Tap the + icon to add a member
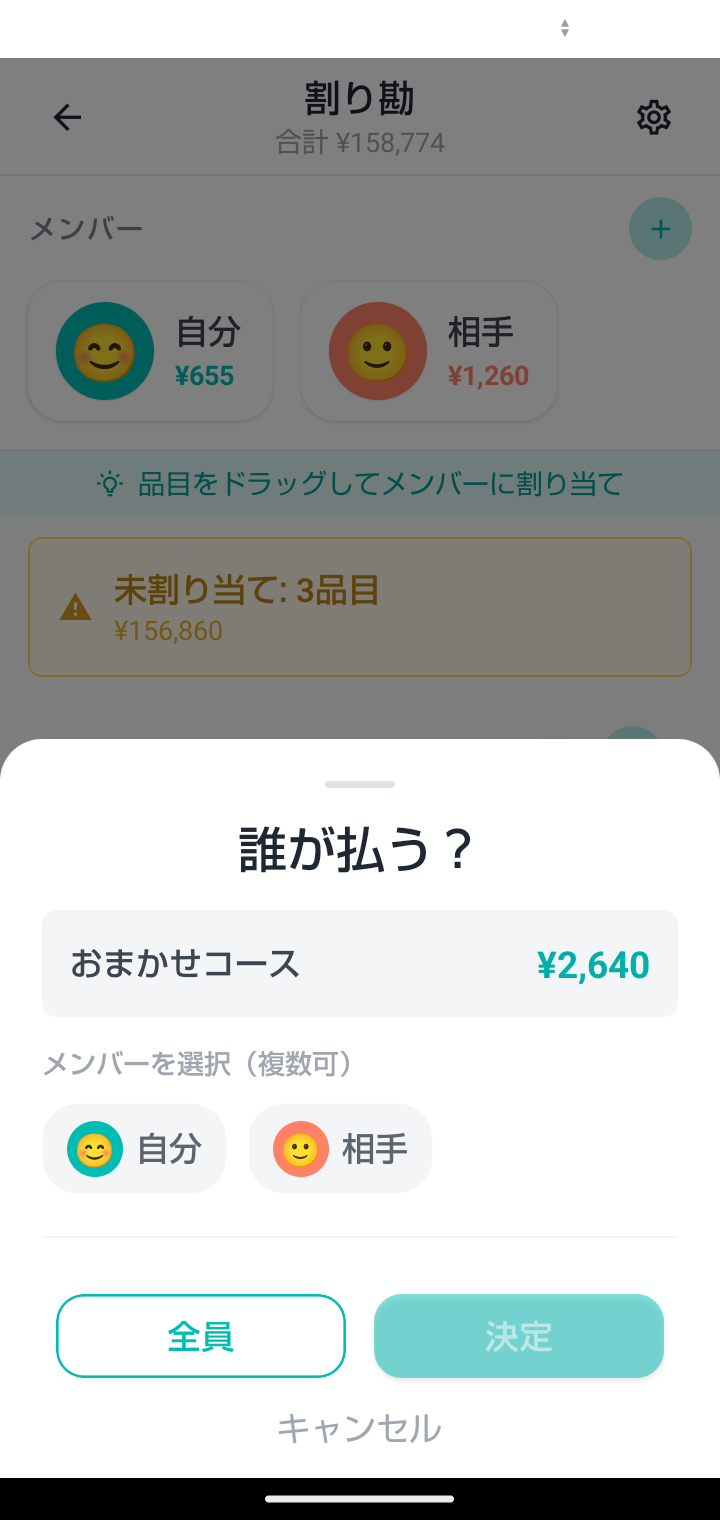This screenshot has width=720, height=1520. pos(660,229)
